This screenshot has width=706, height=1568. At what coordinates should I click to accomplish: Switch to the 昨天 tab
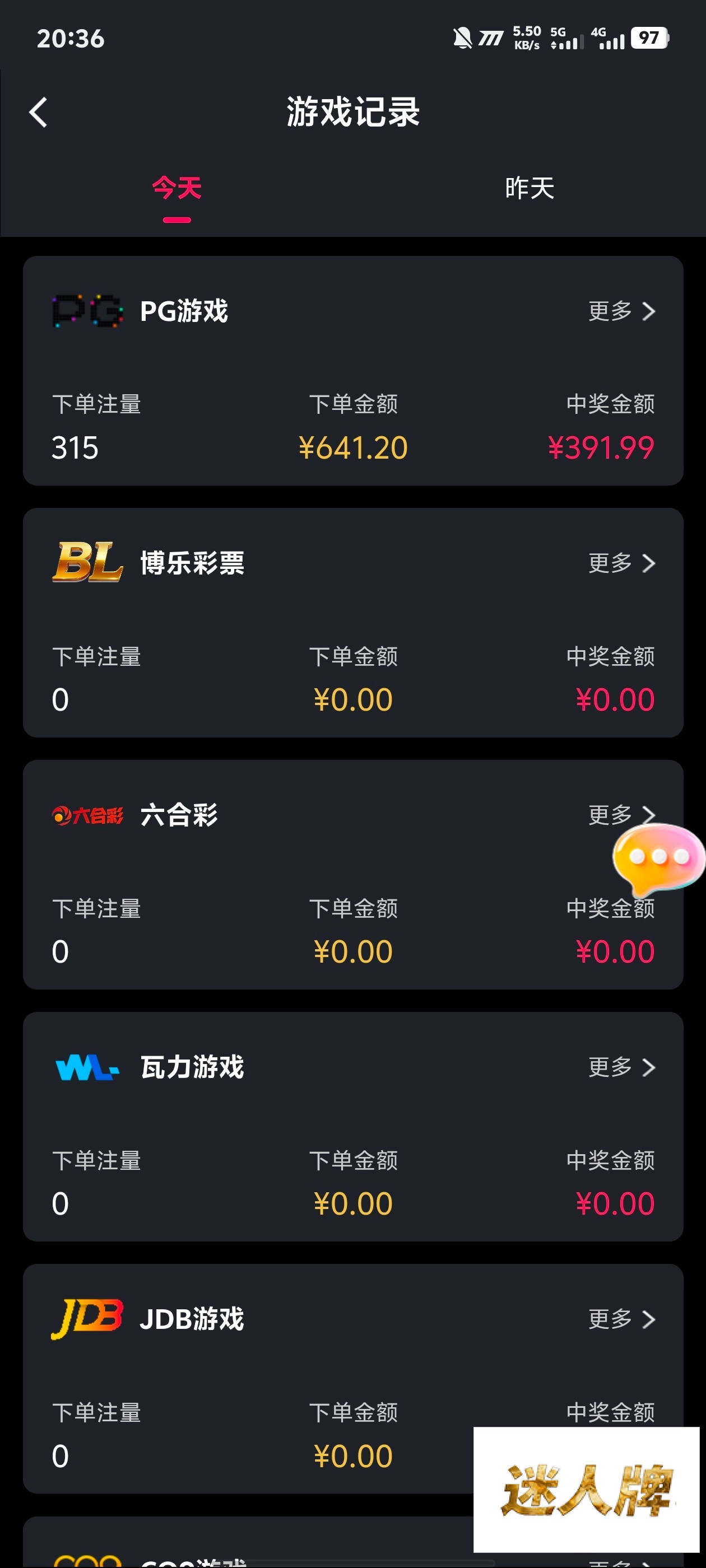coord(529,188)
